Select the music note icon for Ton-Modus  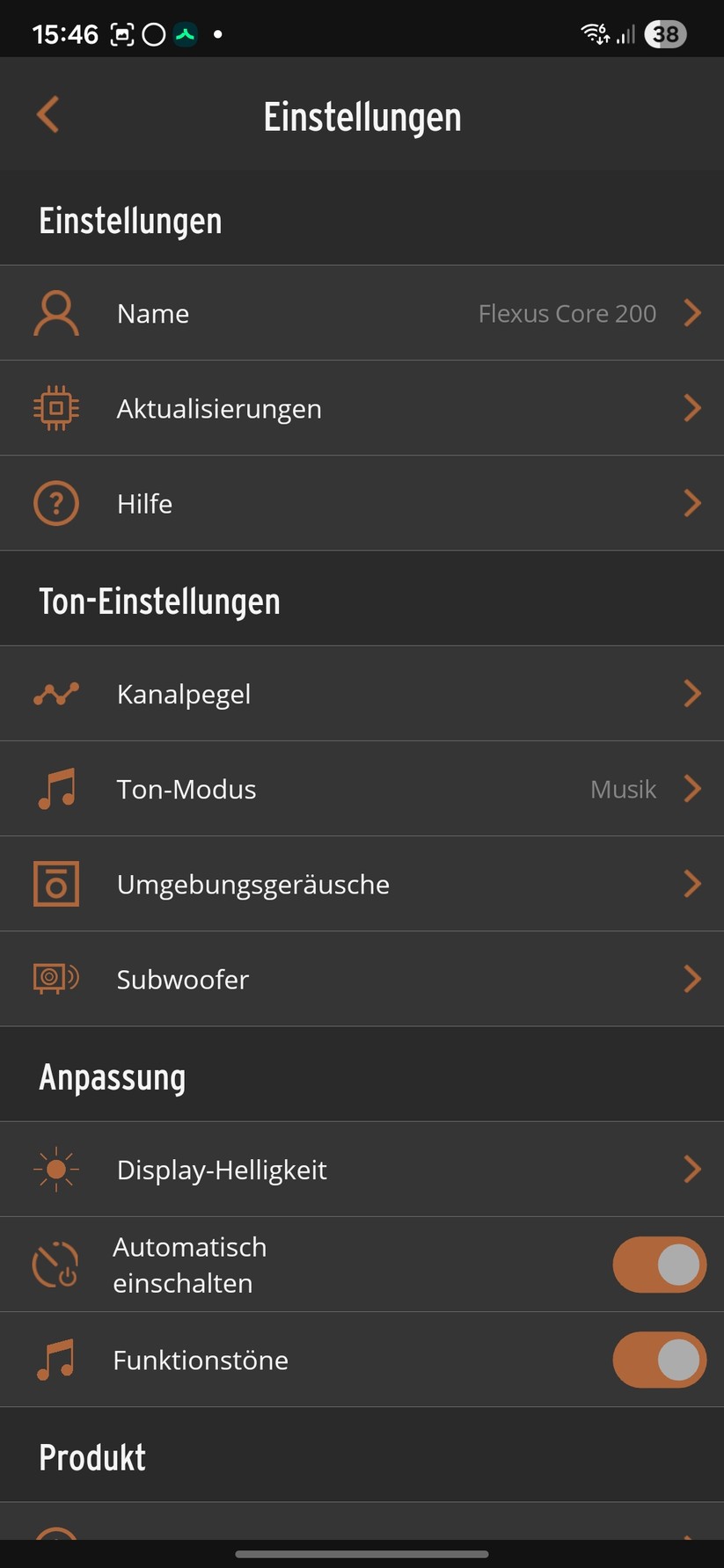pos(55,788)
